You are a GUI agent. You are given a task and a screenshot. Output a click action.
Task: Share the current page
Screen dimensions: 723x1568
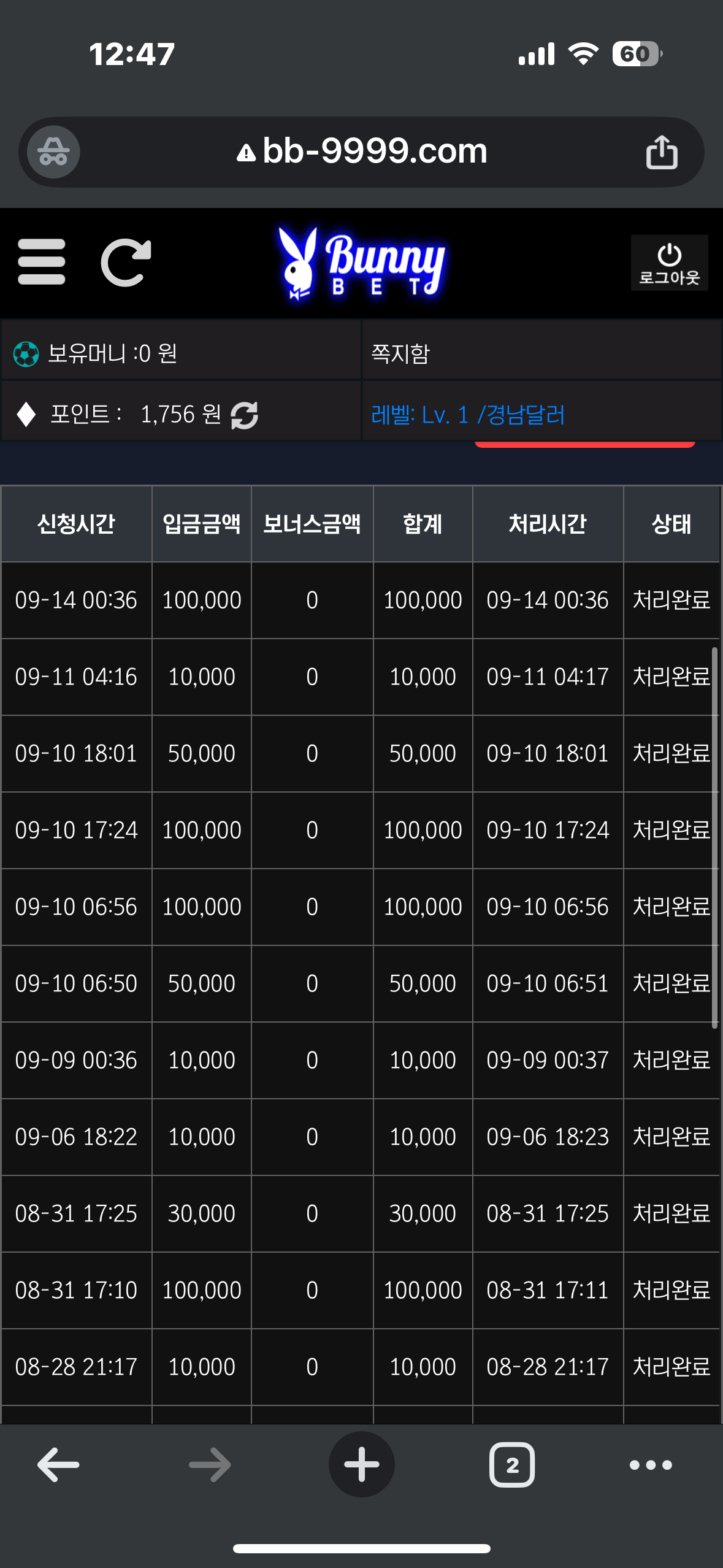[x=662, y=152]
